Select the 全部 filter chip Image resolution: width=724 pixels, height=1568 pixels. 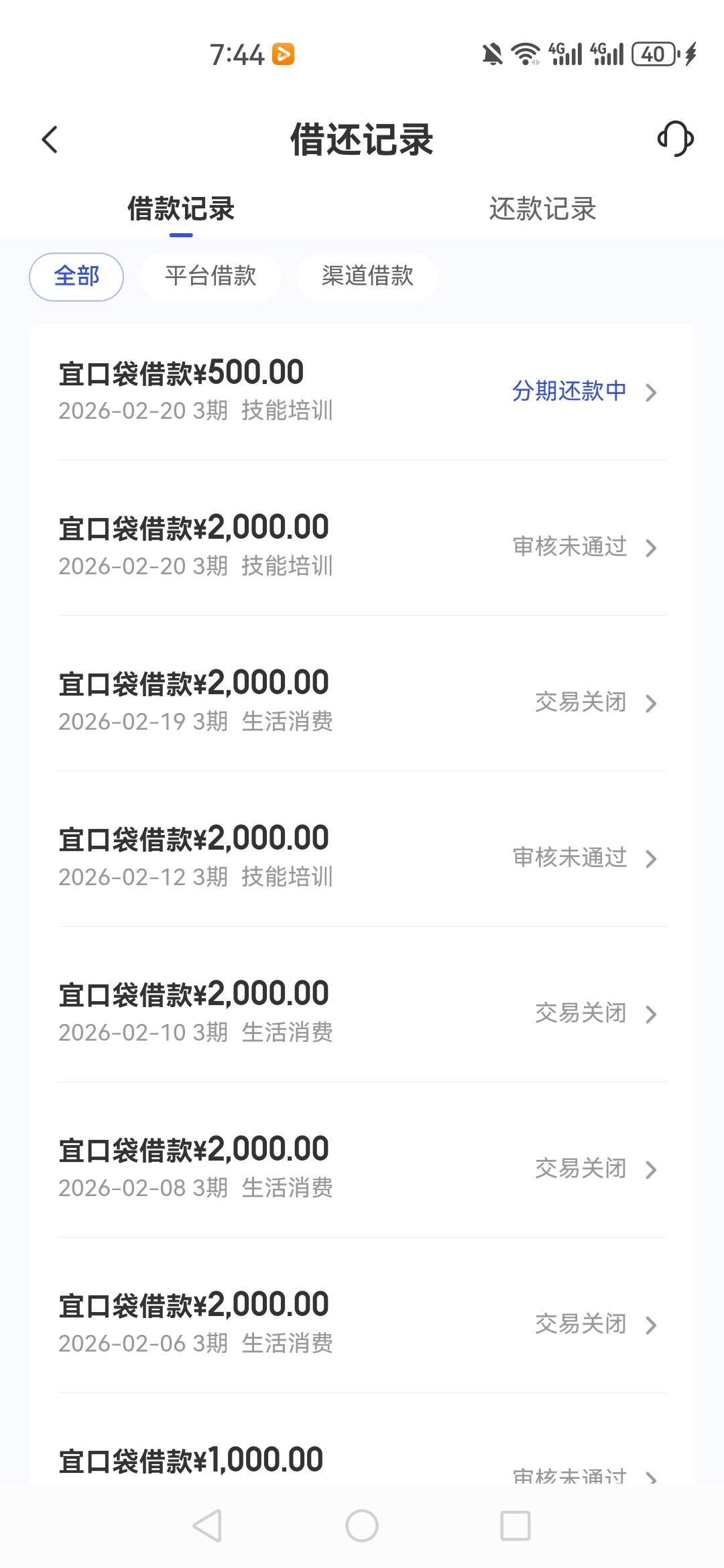click(76, 276)
